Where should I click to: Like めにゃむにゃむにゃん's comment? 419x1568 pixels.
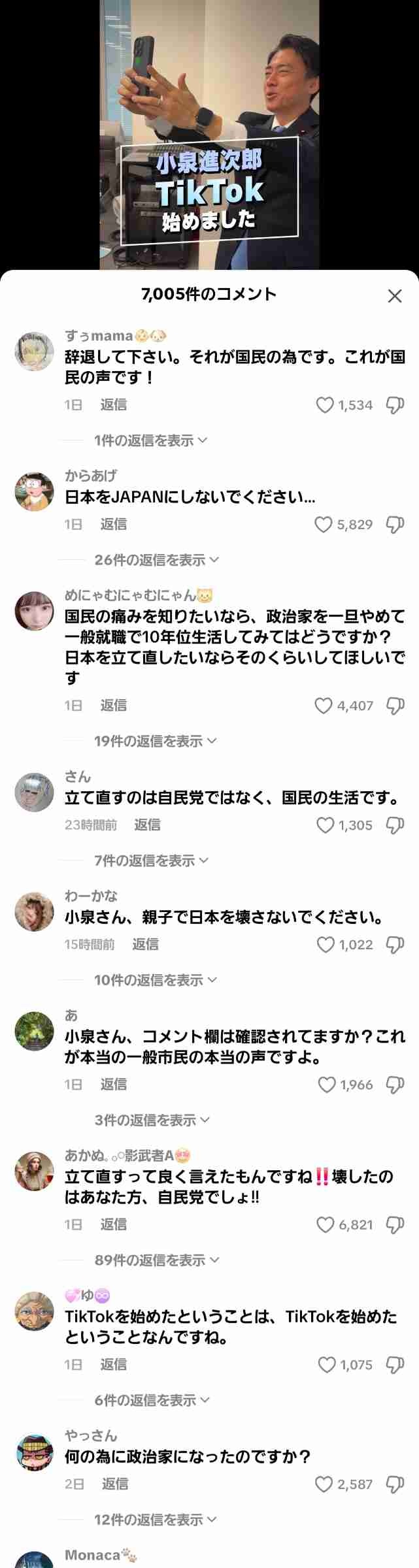click(x=324, y=706)
